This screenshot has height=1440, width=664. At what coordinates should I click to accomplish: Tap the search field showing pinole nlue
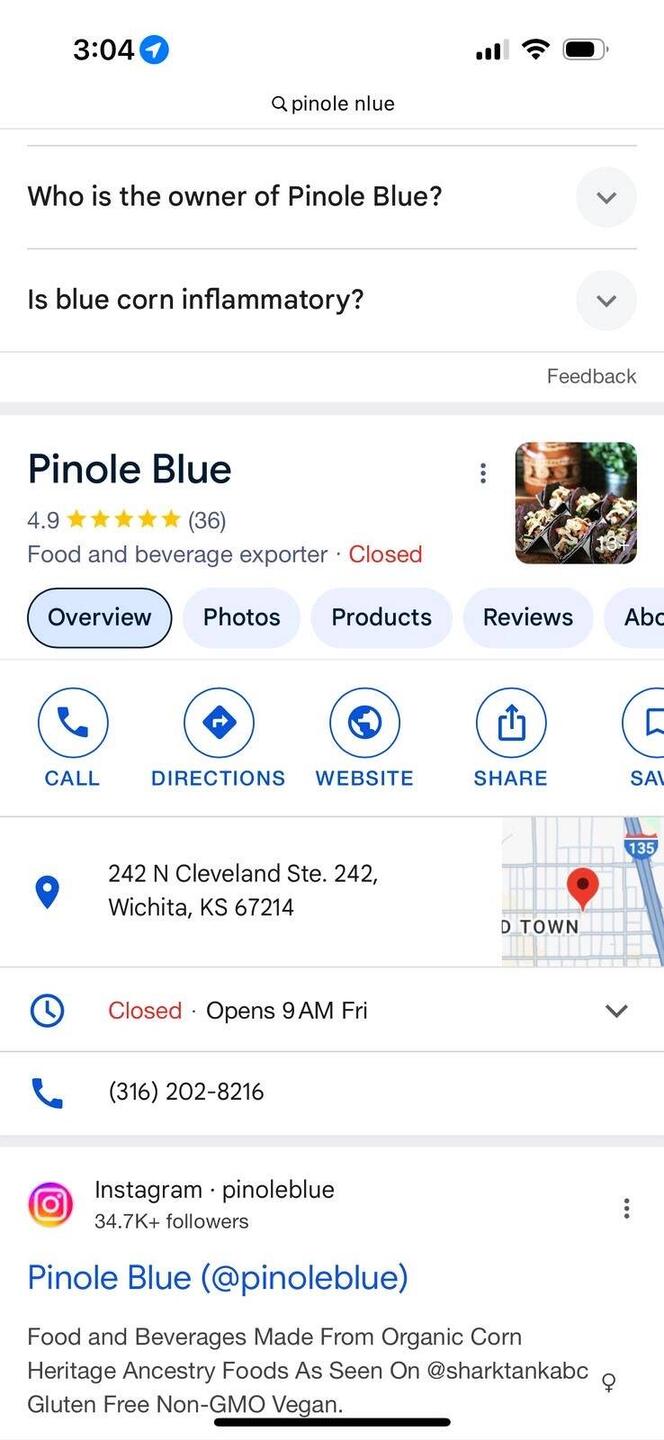point(333,104)
